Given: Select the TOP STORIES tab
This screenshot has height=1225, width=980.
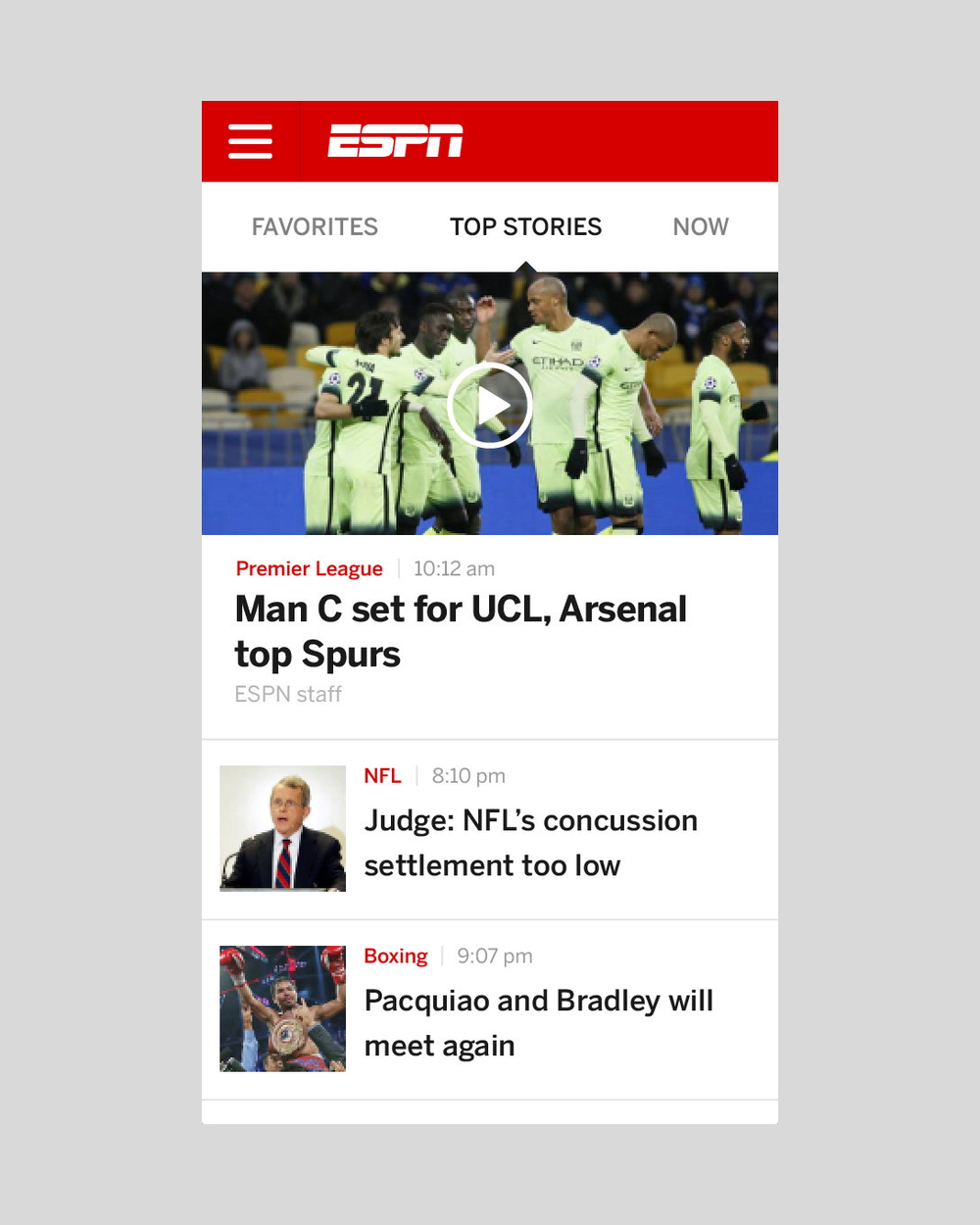Looking at the screenshot, I should pyautogui.click(x=525, y=226).
